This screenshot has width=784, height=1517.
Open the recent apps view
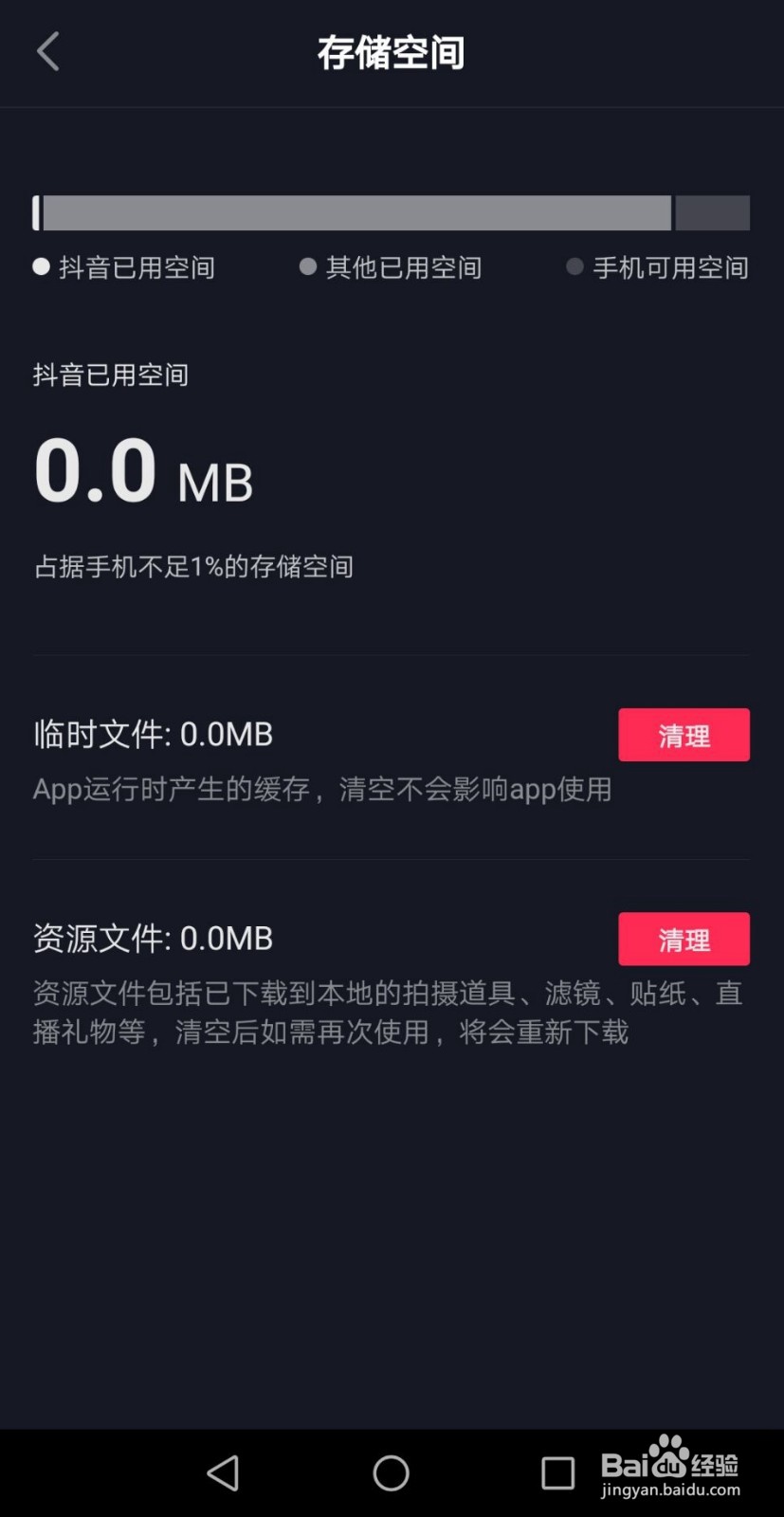pos(557,1472)
